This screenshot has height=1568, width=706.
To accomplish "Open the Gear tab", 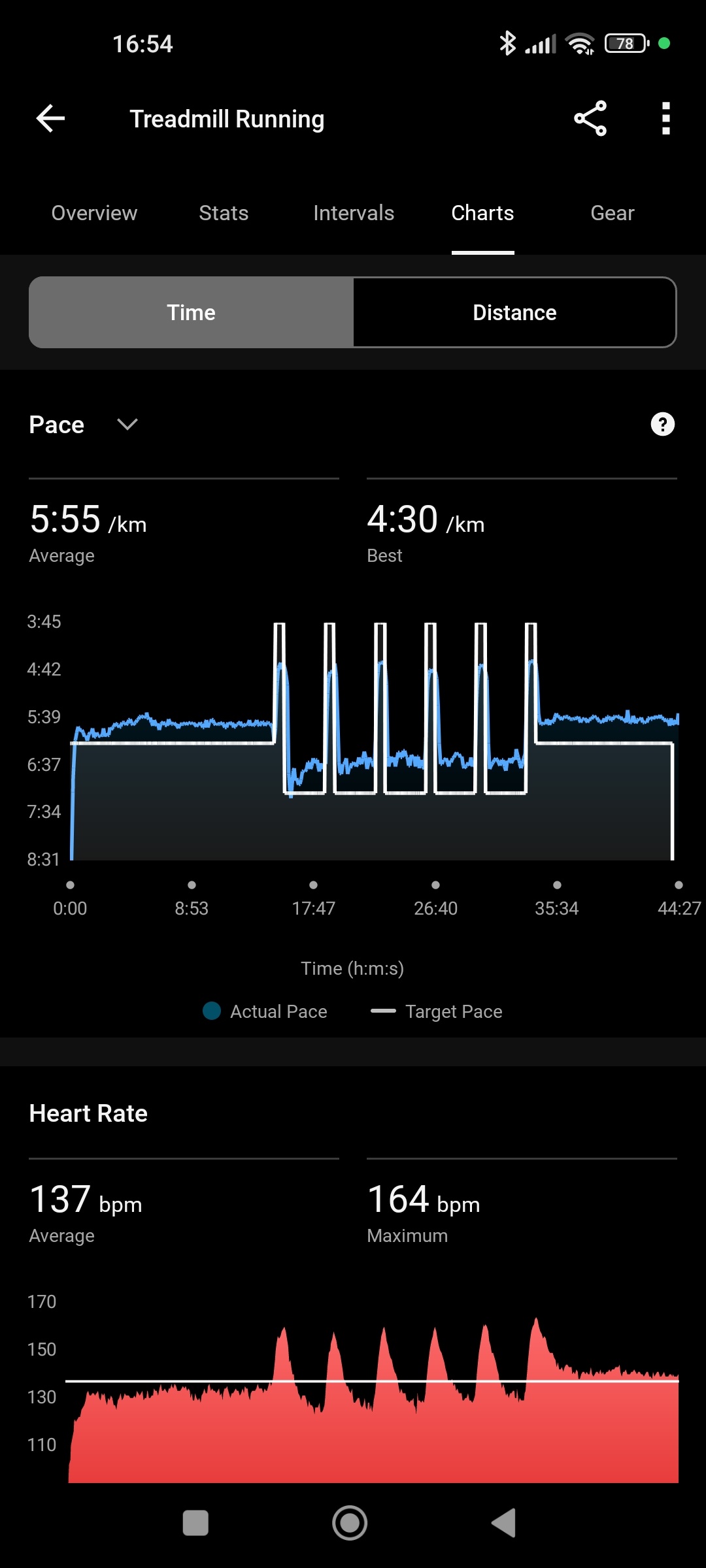I will pyautogui.click(x=612, y=213).
